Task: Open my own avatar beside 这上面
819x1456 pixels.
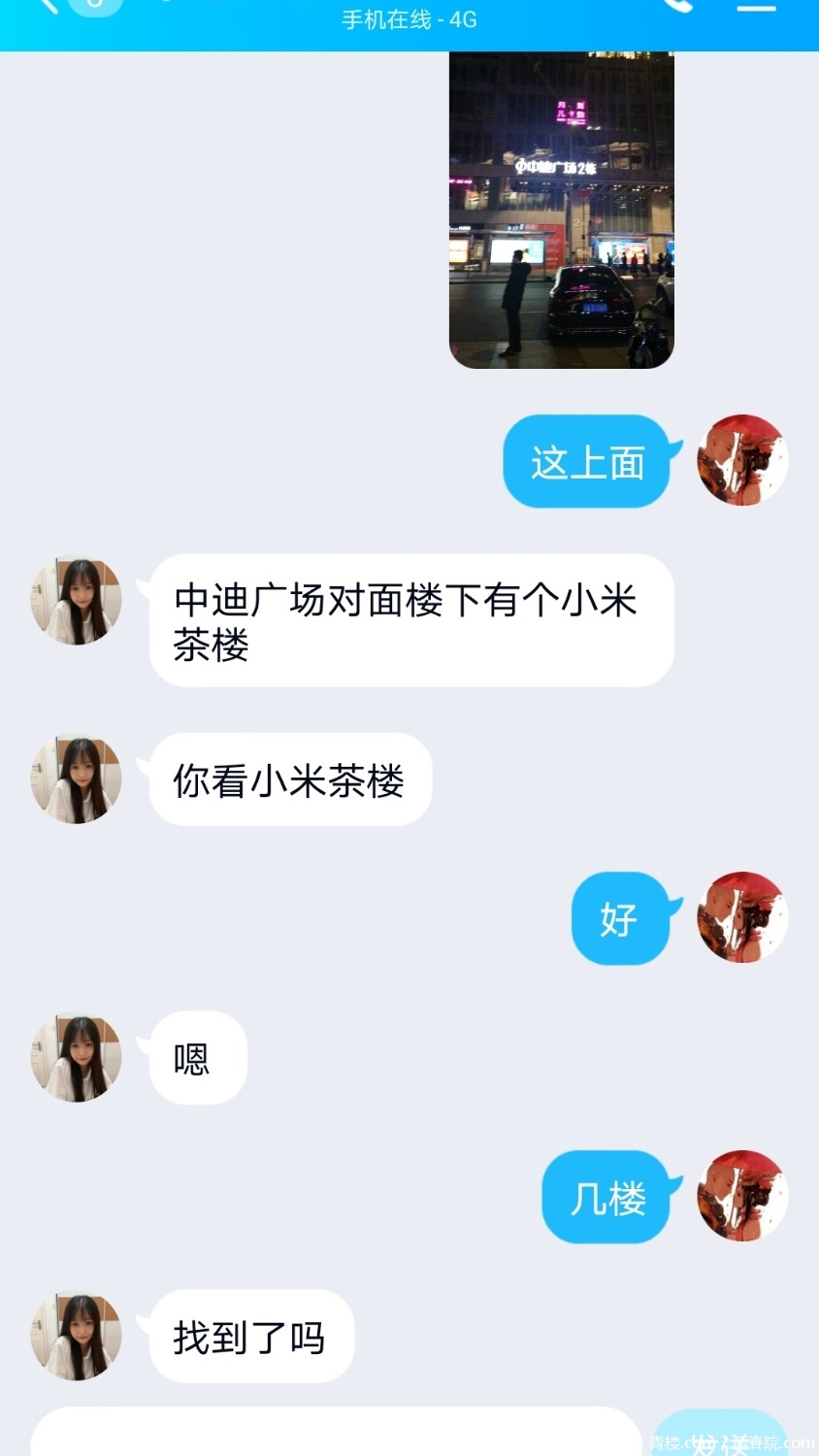Action: tap(742, 461)
